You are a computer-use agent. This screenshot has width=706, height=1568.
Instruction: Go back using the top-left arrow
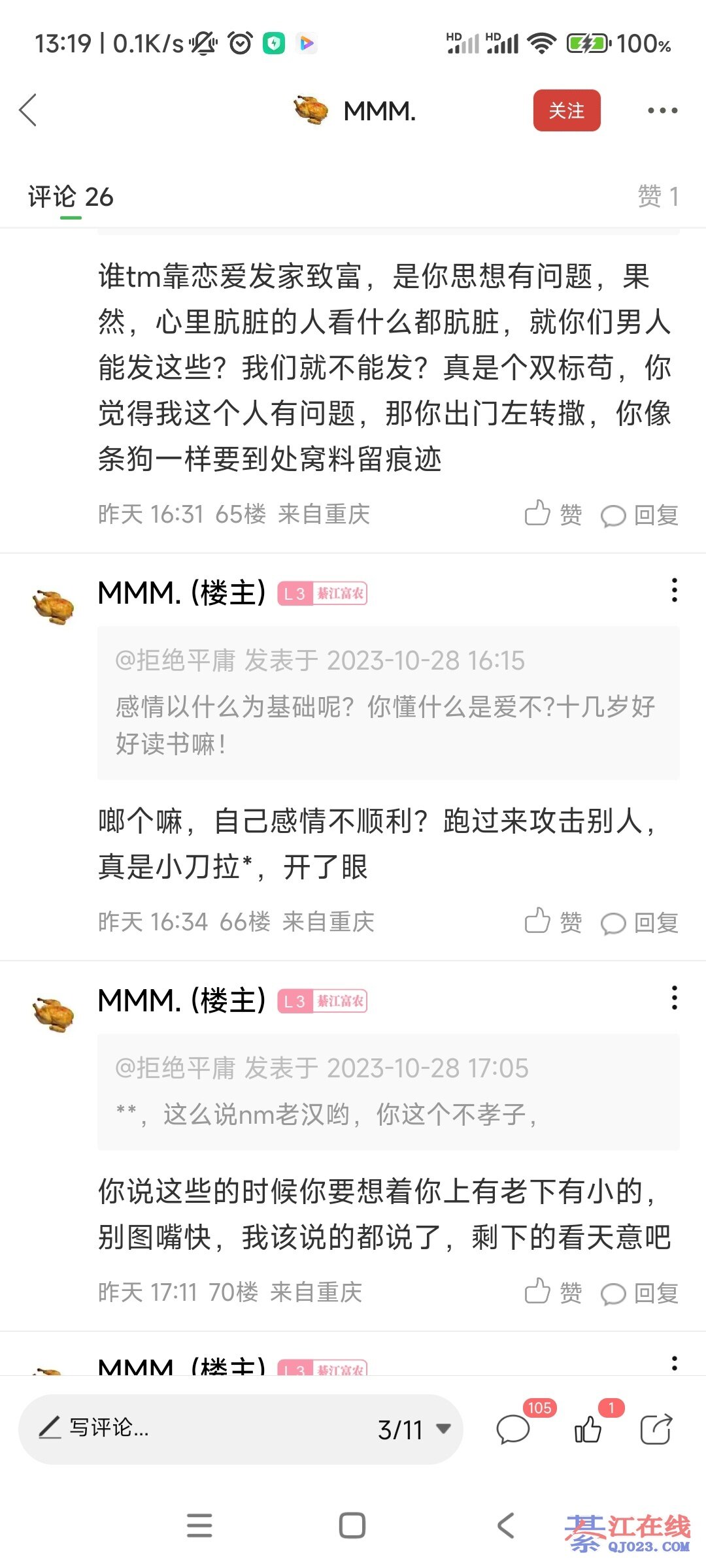[x=29, y=110]
